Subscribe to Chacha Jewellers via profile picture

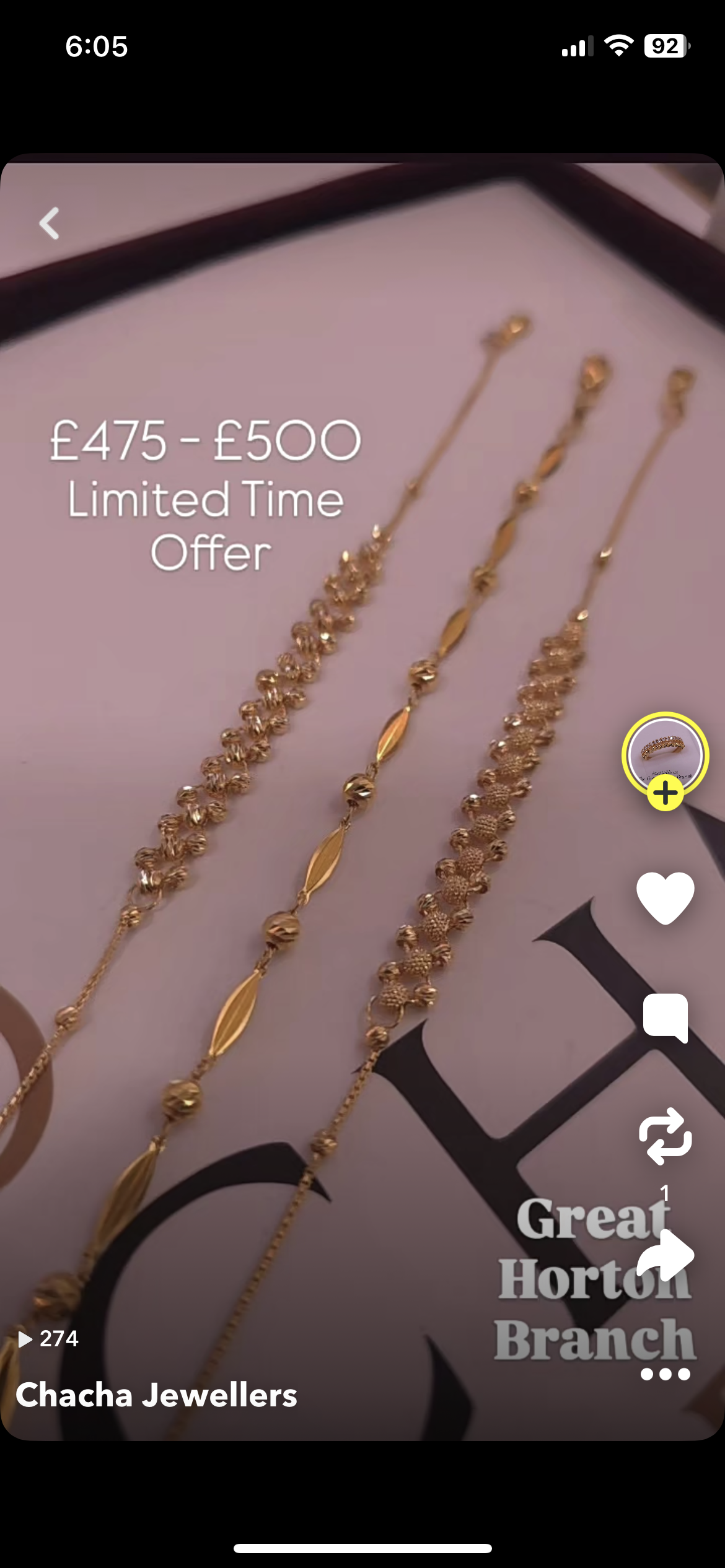665,793
